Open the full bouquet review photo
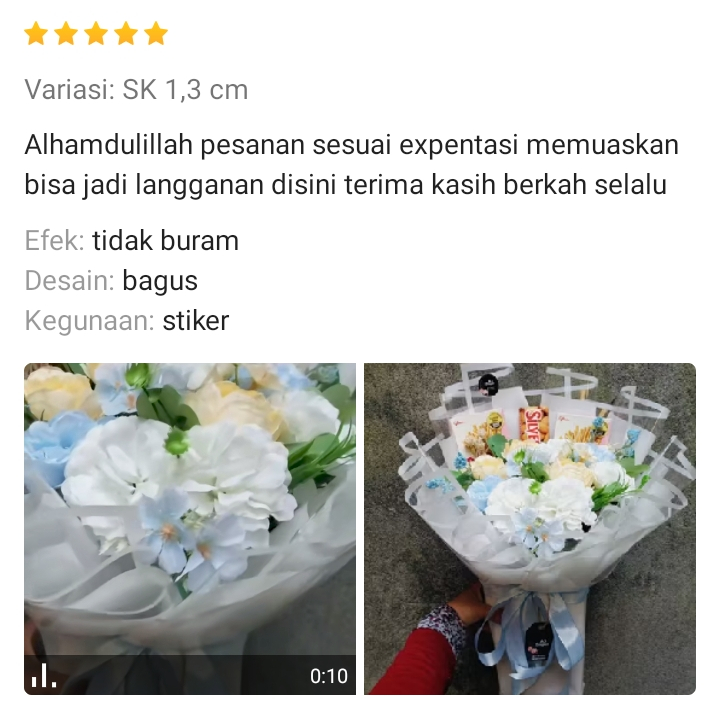Screen dimensions: 720x720 click(x=529, y=528)
